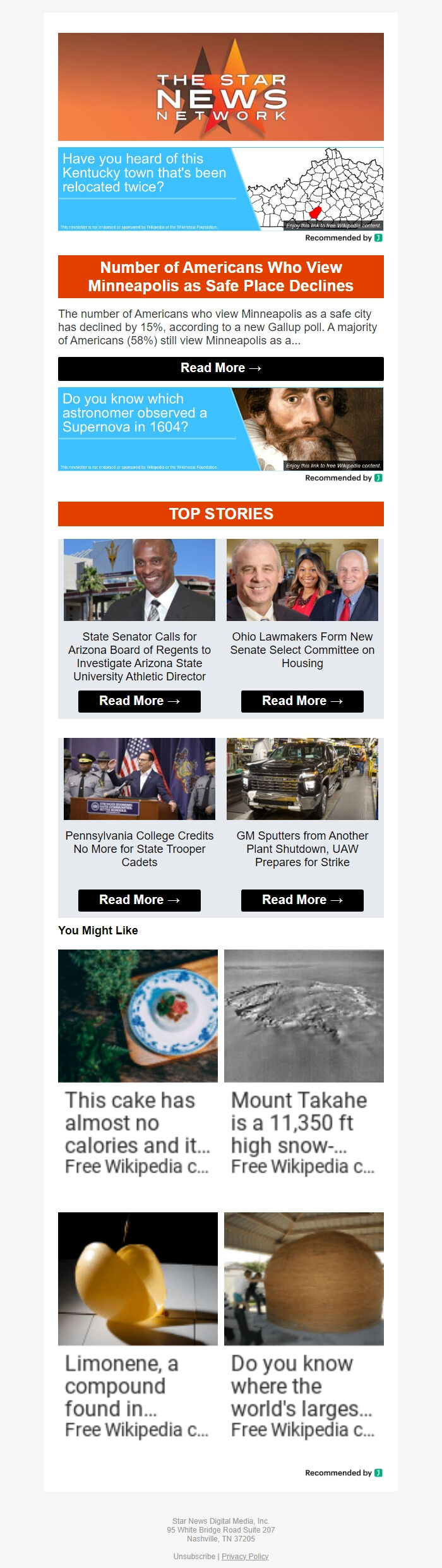This screenshot has height=1568, width=442.
Task: Read more on Arizona State Athletic Director story
Action: point(139,701)
